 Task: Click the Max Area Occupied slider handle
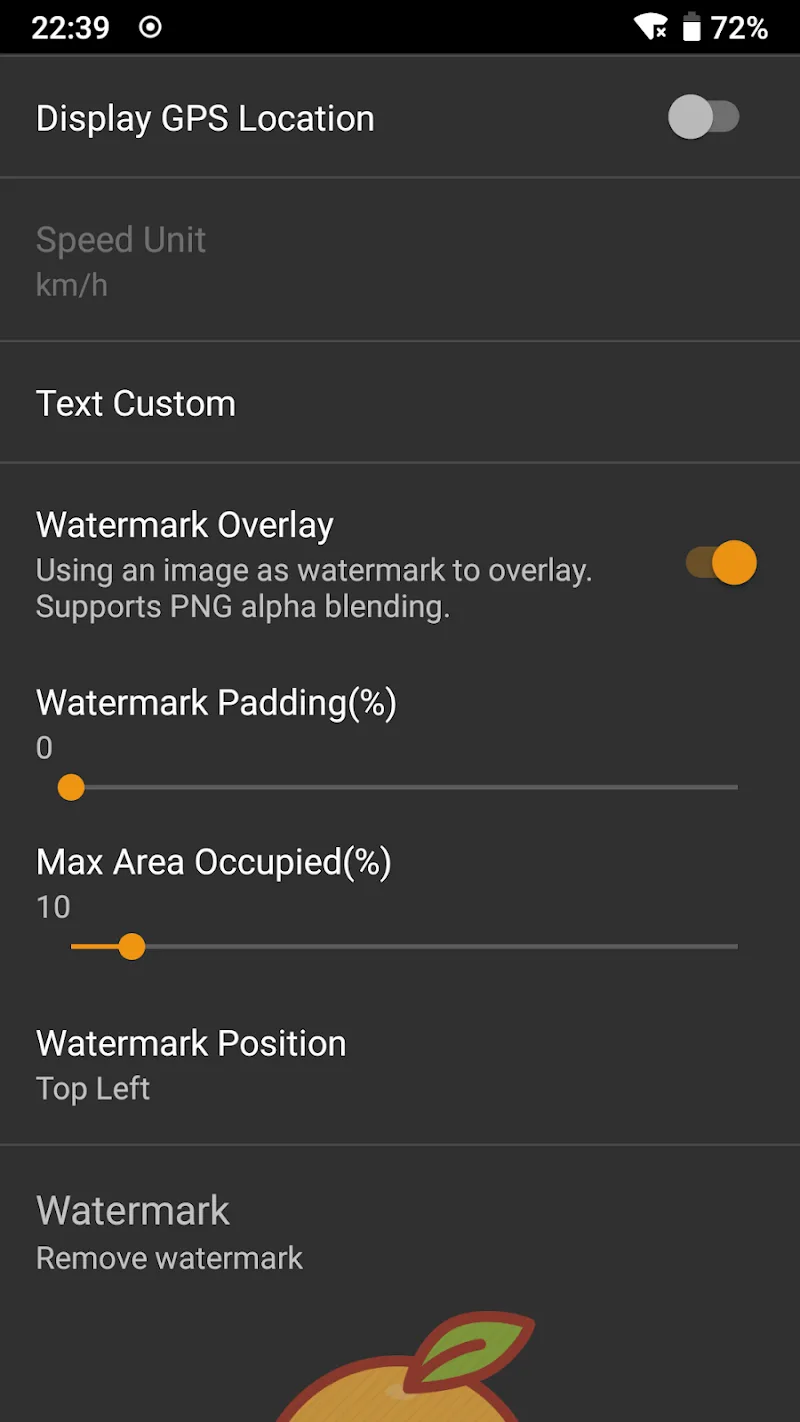tap(133, 946)
